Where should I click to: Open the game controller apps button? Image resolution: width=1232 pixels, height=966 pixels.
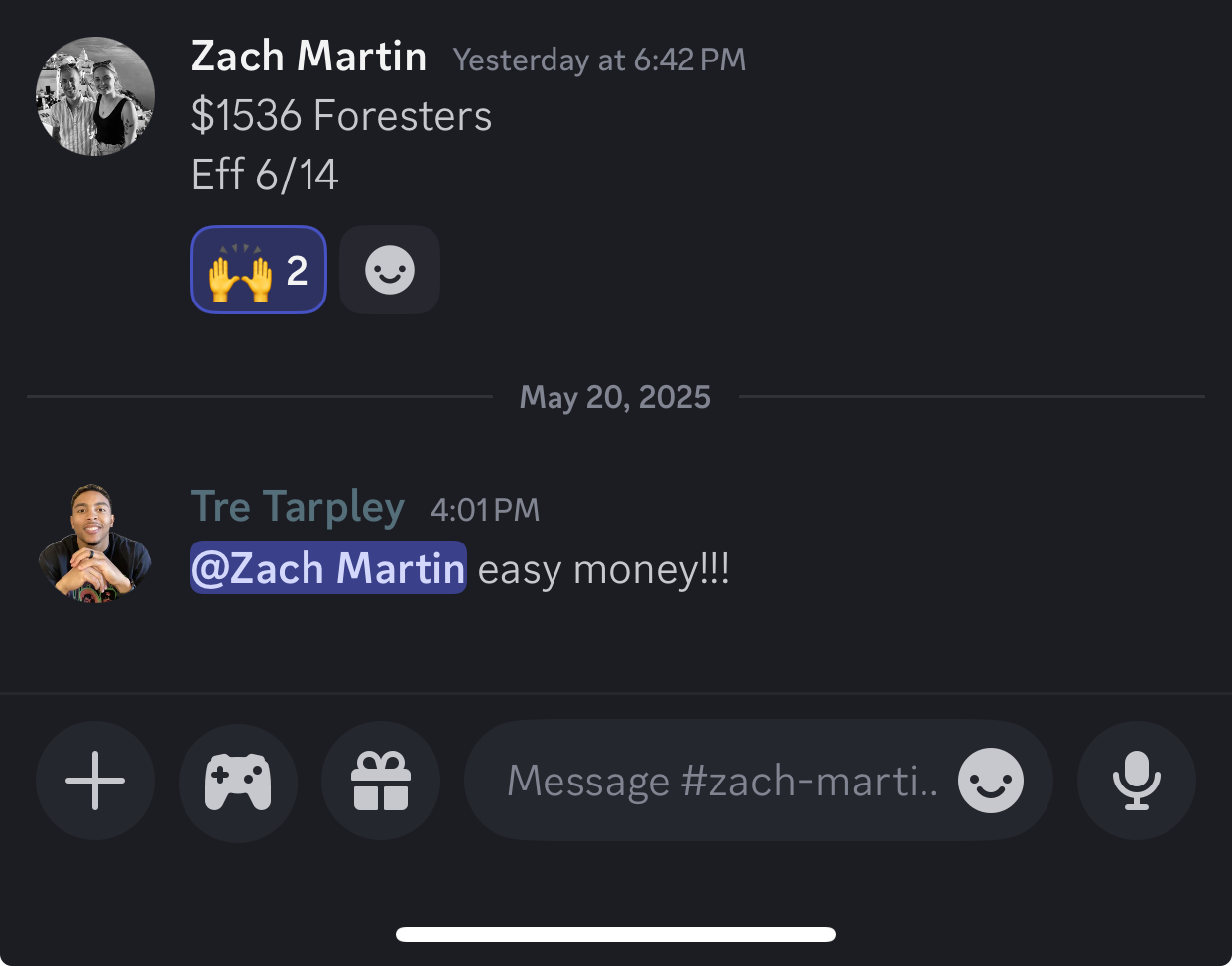point(238,781)
